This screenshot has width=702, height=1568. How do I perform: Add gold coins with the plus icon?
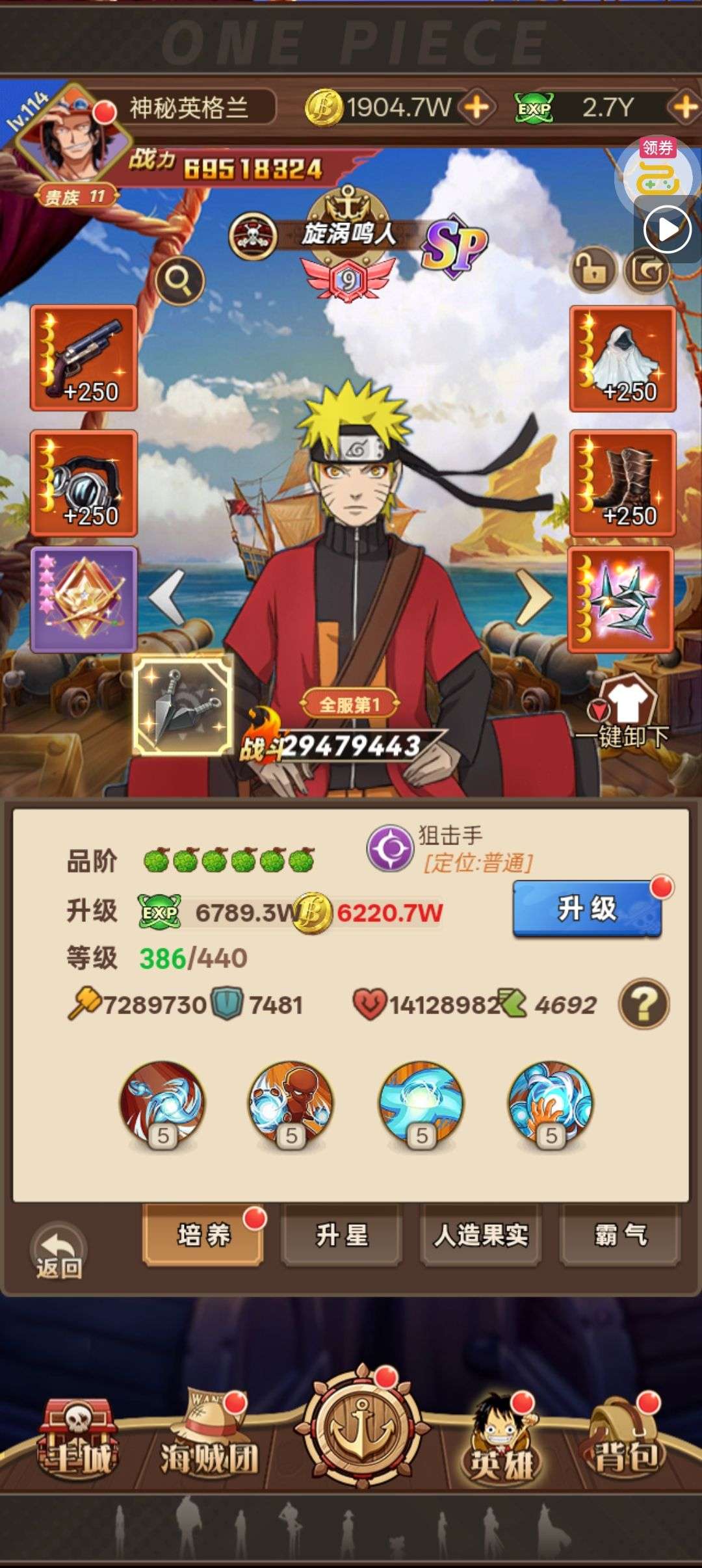[x=476, y=107]
